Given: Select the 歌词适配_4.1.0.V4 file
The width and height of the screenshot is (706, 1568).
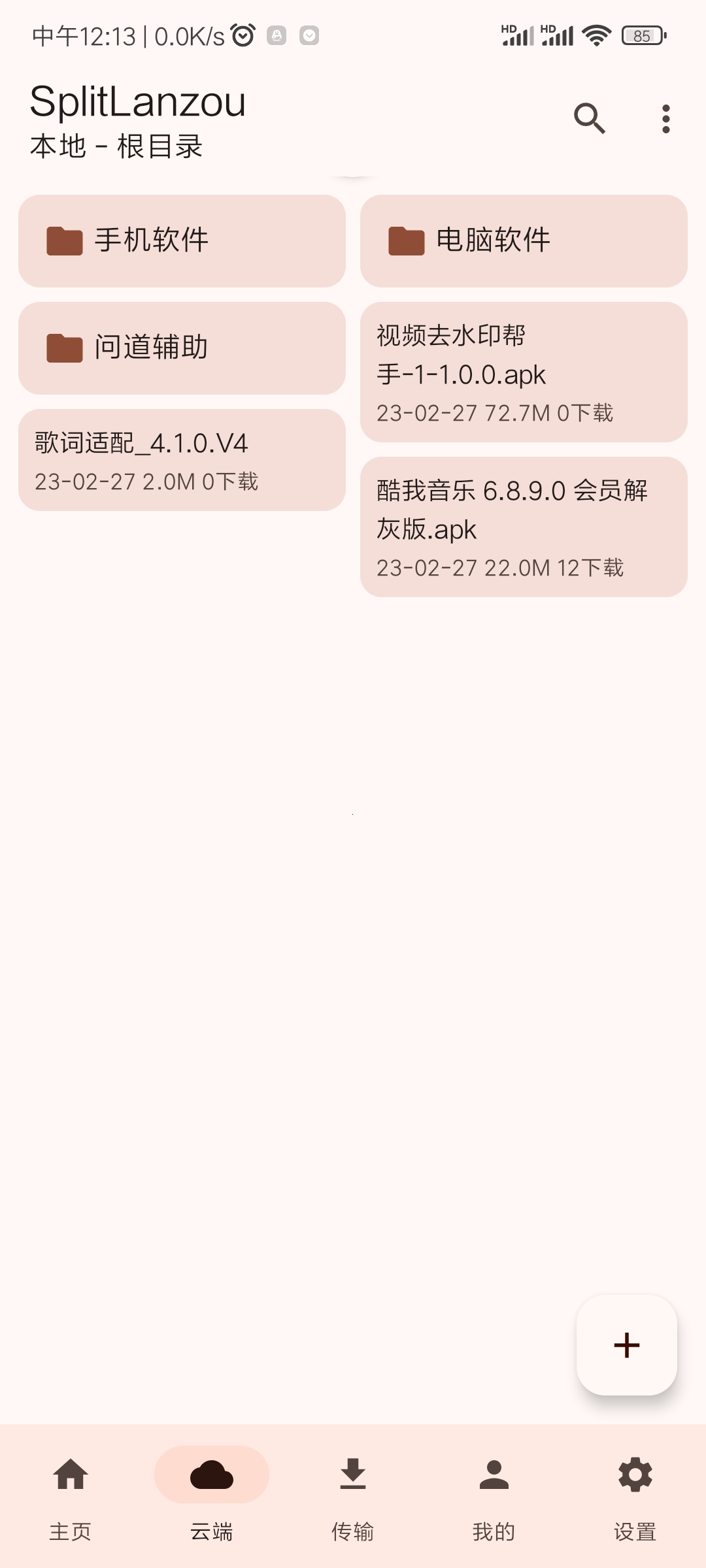Looking at the screenshot, I should (182, 460).
